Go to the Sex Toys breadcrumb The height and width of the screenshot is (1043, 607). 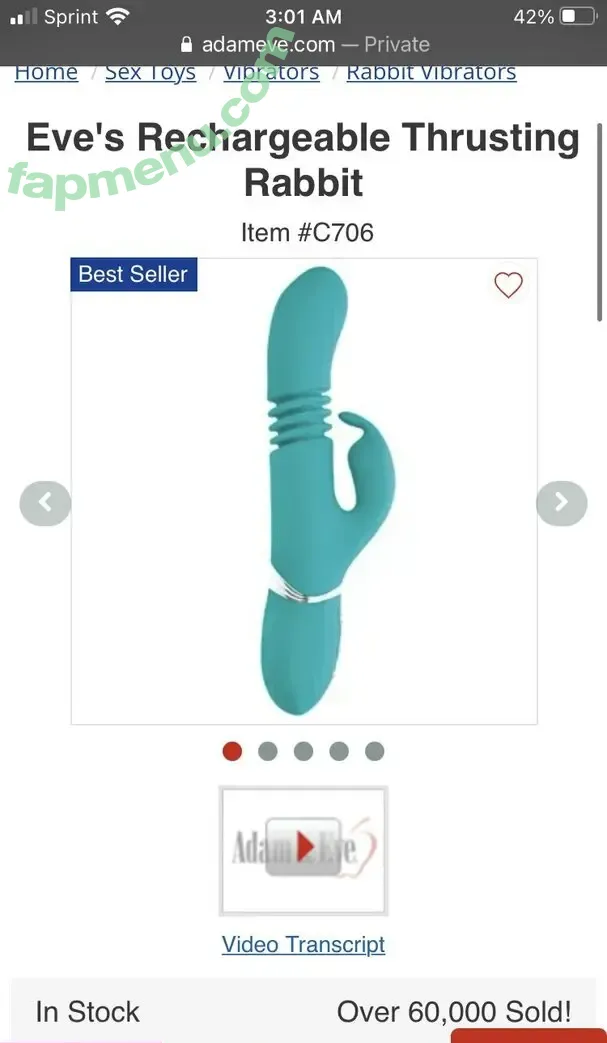point(150,72)
